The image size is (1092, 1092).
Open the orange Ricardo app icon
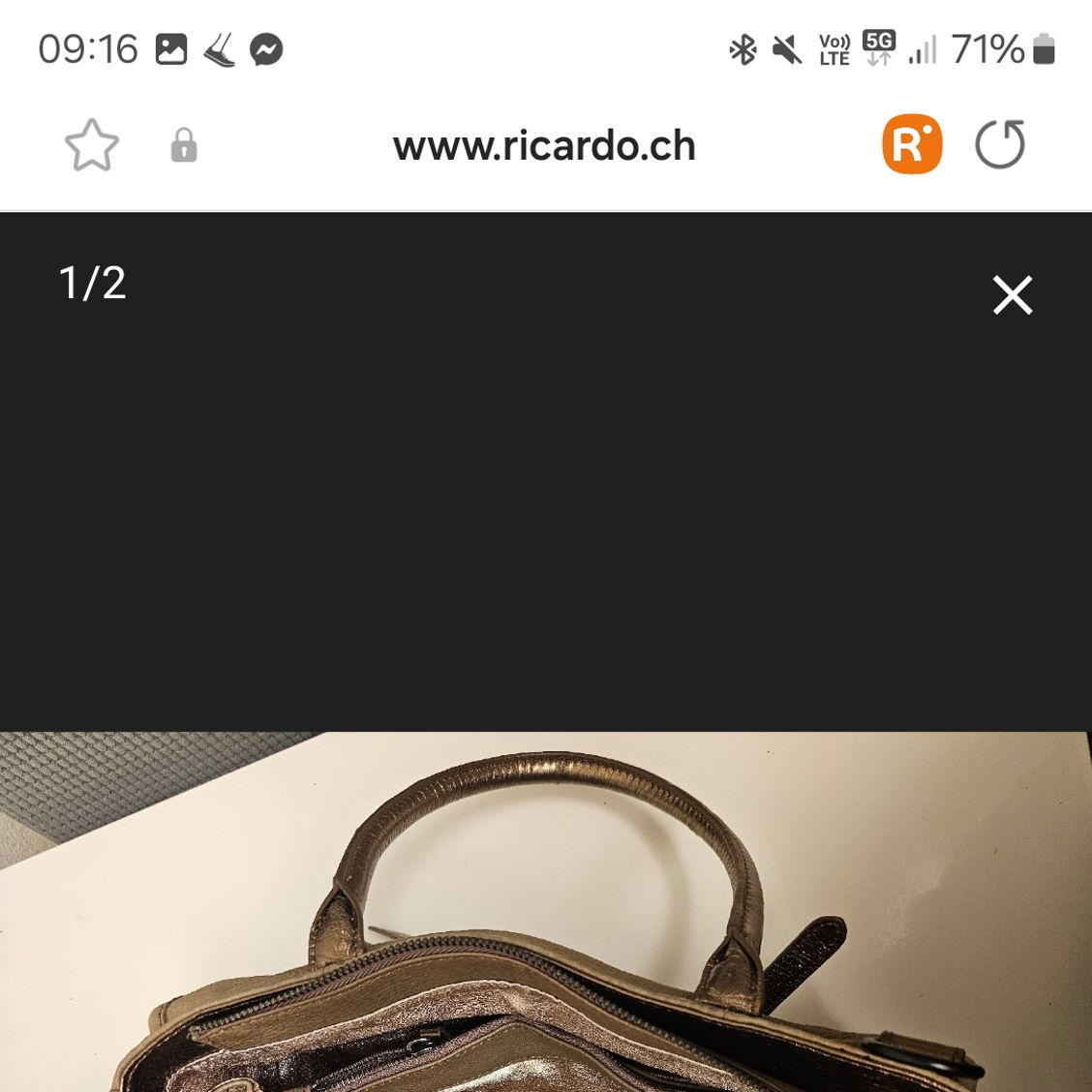point(911,145)
